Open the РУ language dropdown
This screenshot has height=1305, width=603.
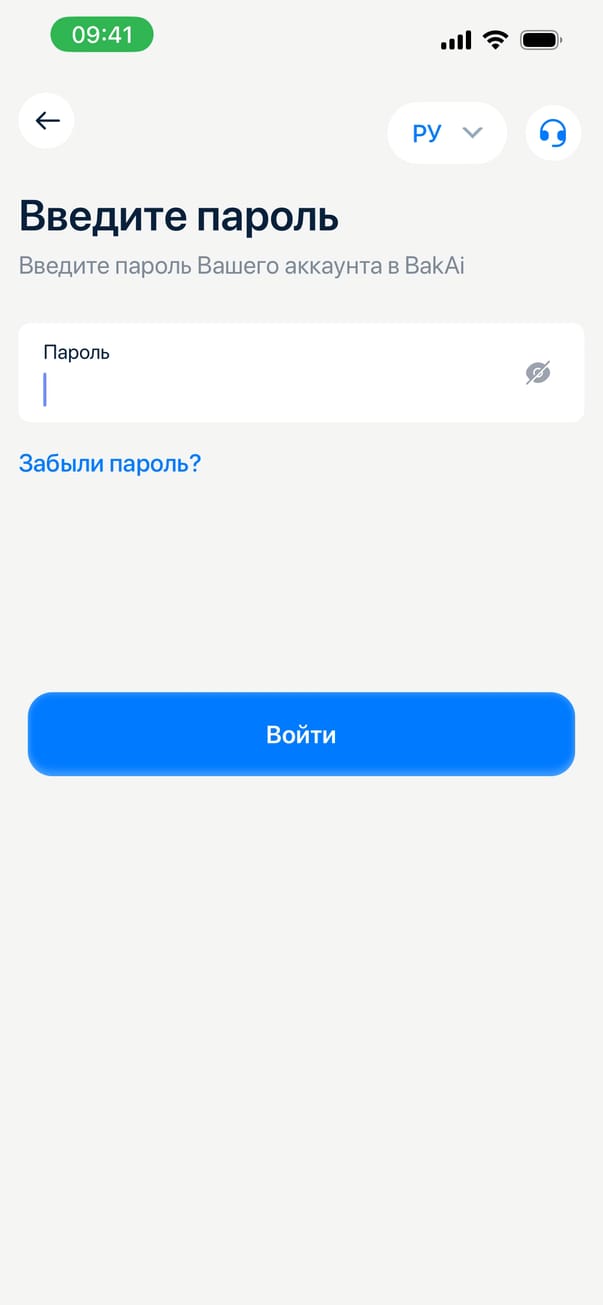pyautogui.click(x=447, y=133)
